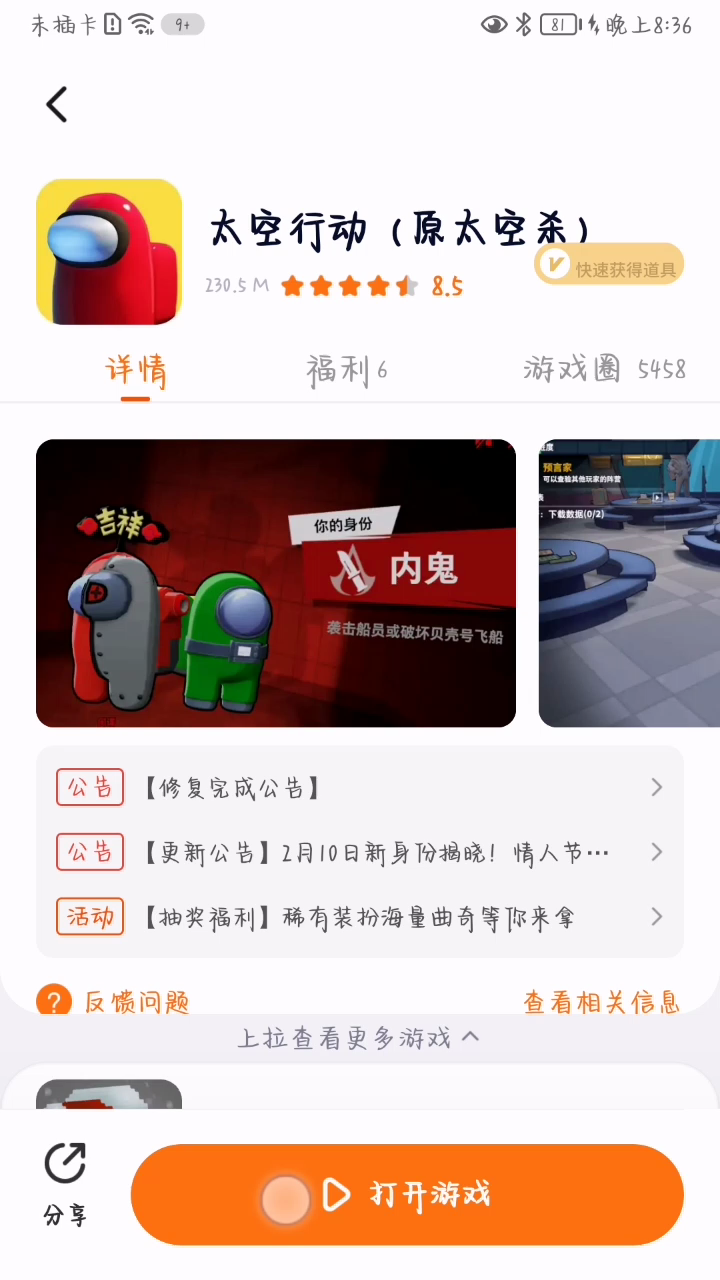Switch to the 福利 tab
720x1280 pixels.
[x=346, y=371]
